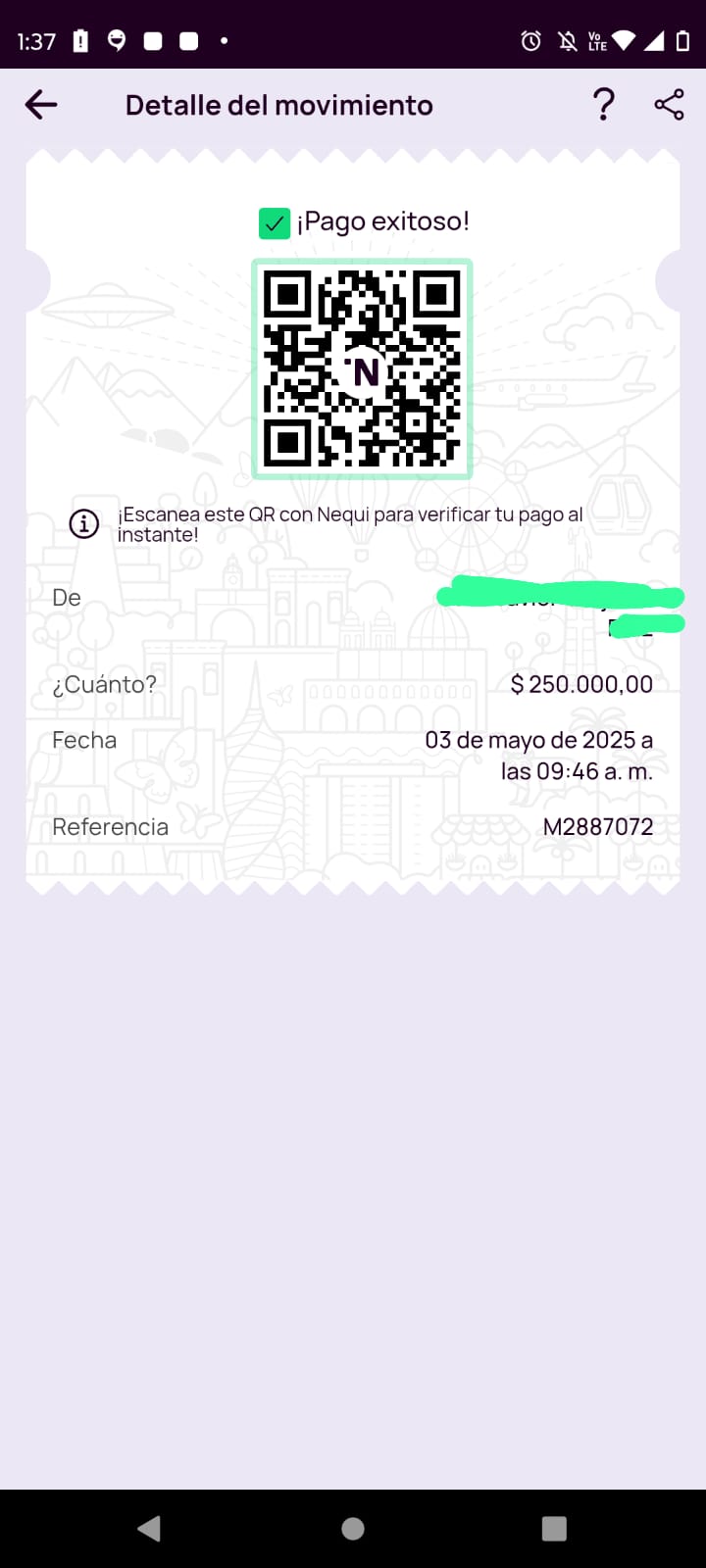Open the system recent apps button

coord(554,1529)
